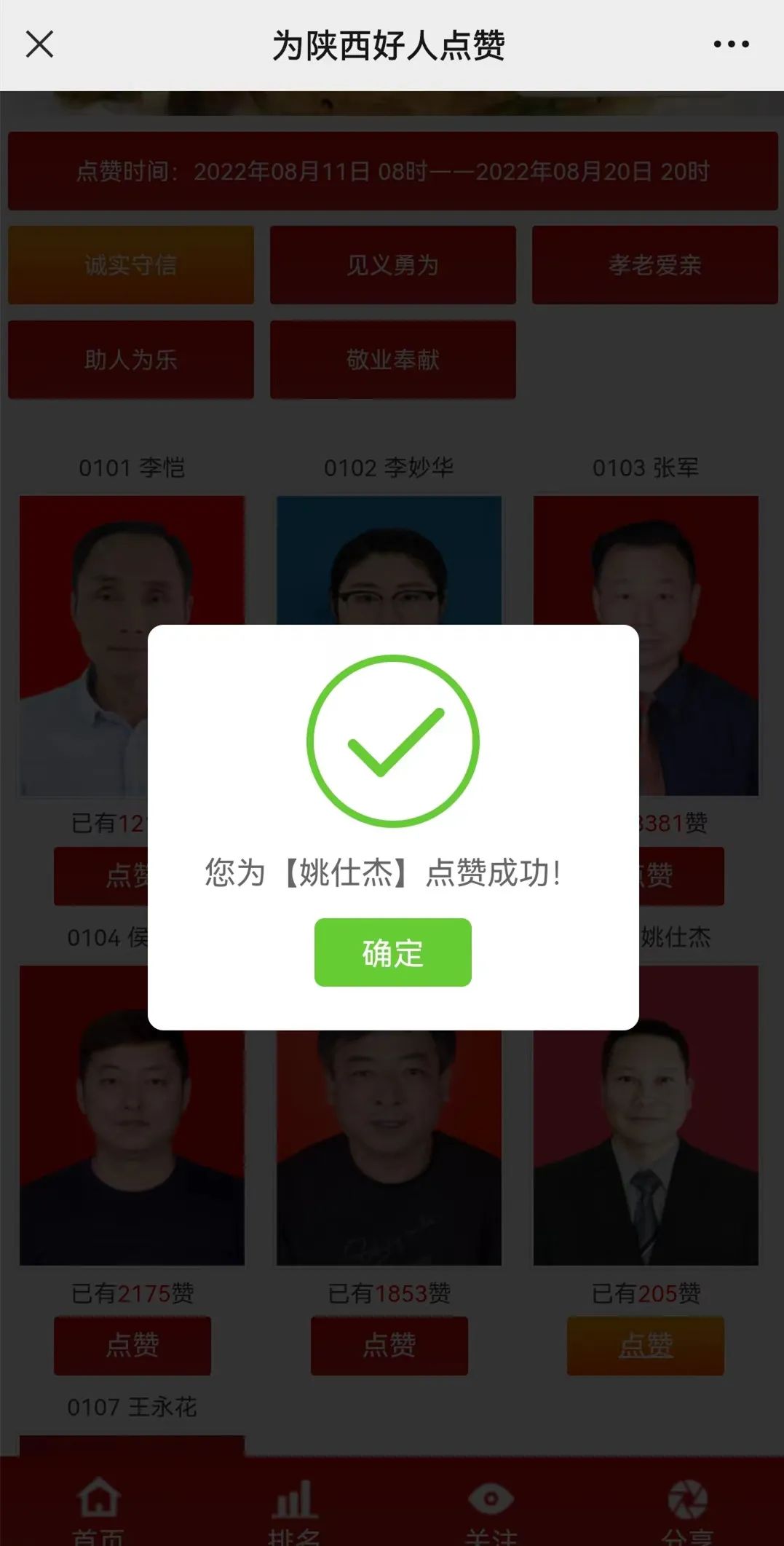Tap 点赞 under the 205 likes candidate

coord(646,1345)
